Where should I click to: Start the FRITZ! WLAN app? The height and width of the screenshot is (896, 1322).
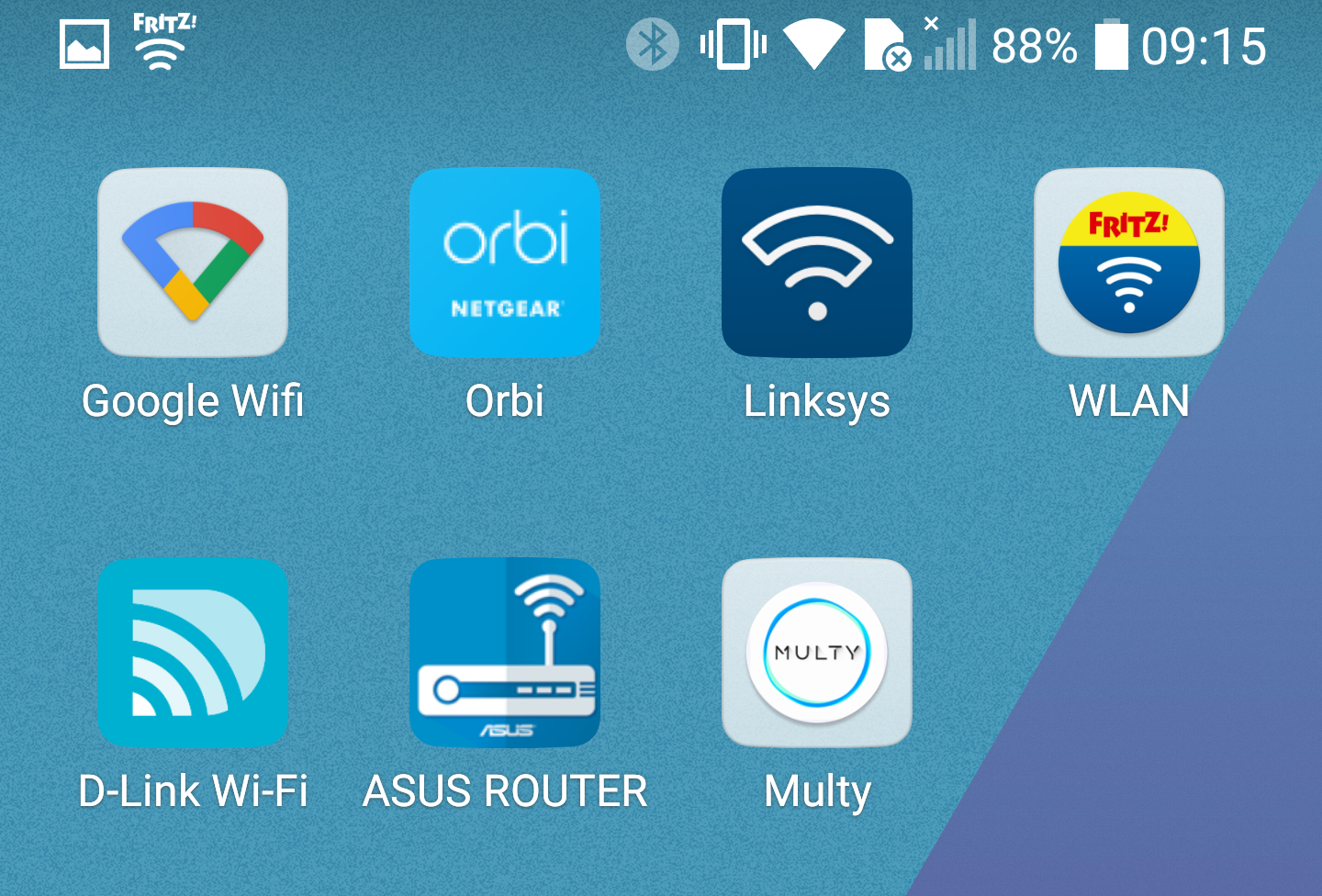click(x=1129, y=263)
